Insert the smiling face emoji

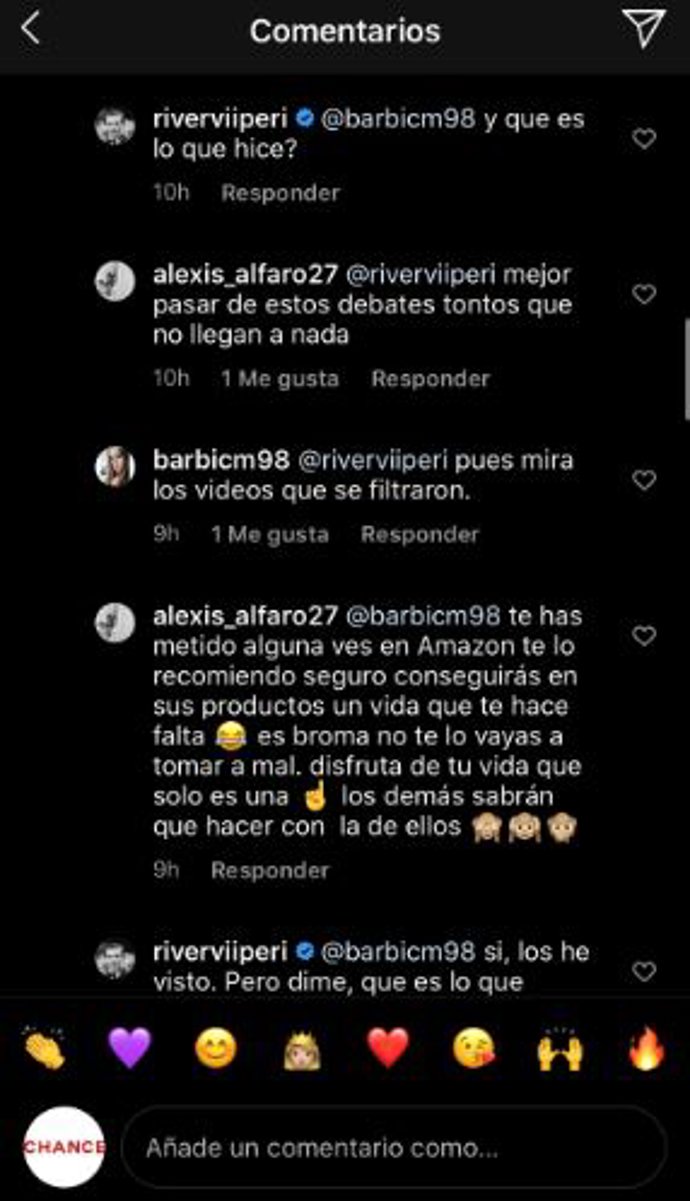(x=215, y=1049)
